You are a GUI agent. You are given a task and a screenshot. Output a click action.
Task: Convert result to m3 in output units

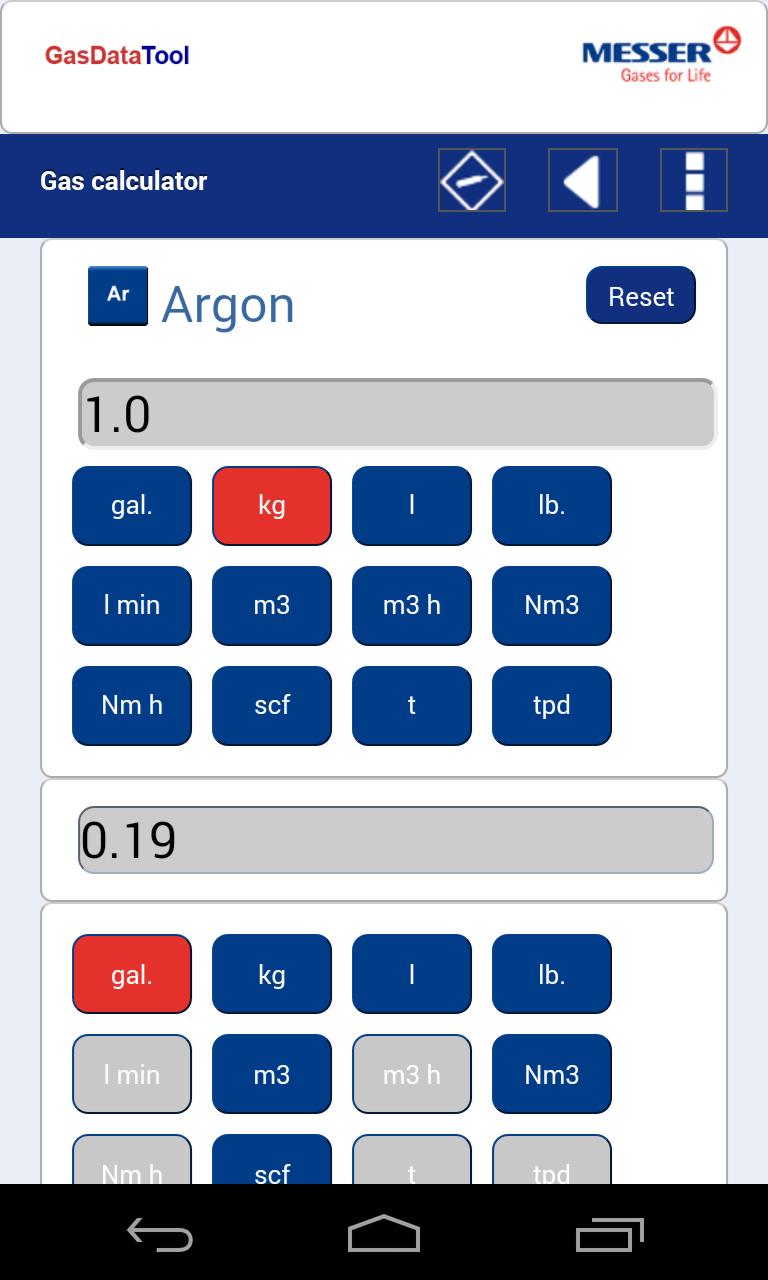[x=272, y=1074]
